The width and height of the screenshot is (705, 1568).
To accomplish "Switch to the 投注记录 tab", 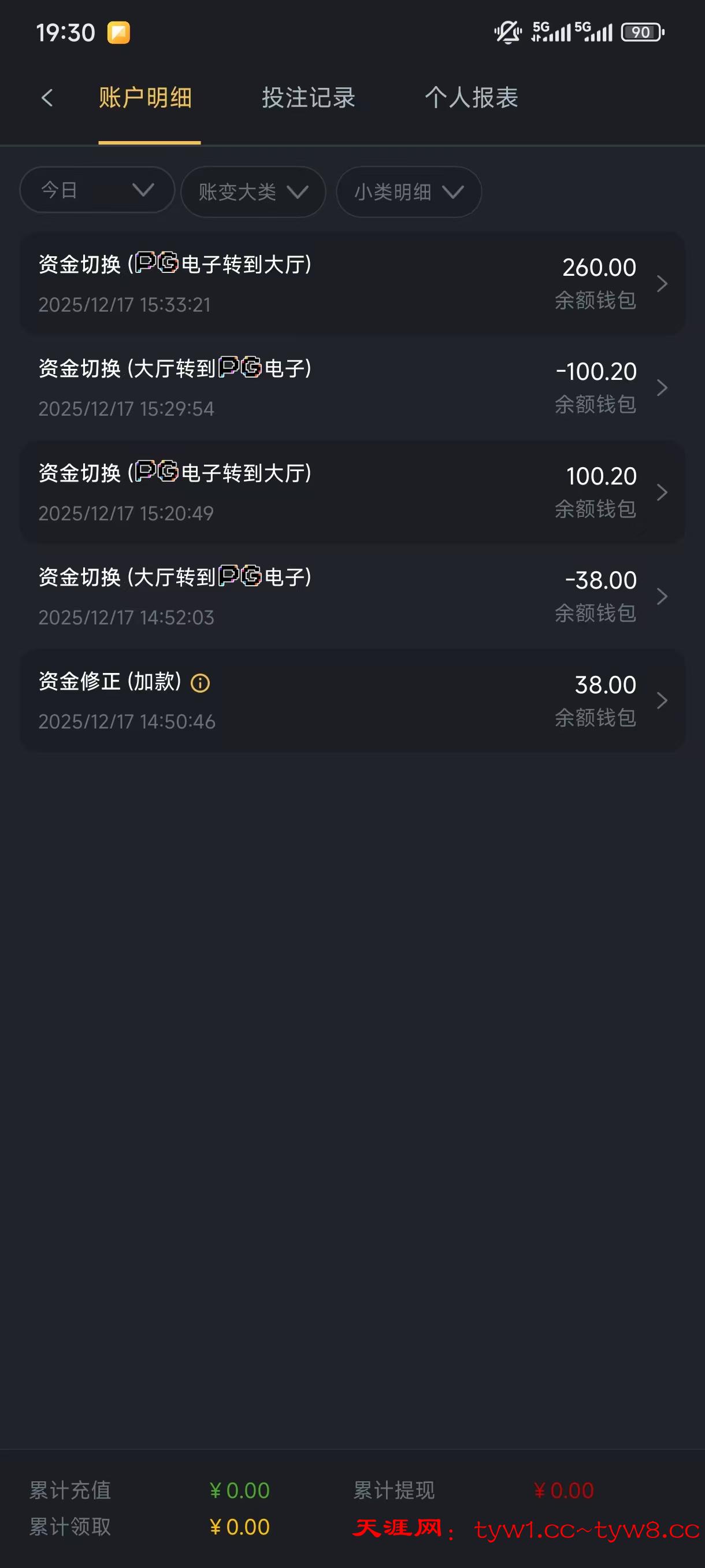I will (308, 98).
